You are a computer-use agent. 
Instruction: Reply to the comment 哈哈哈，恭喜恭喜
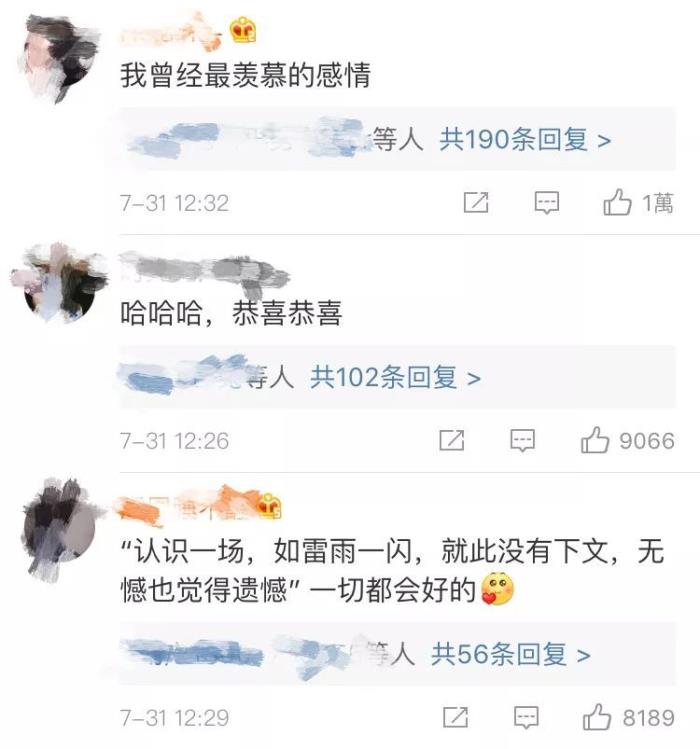click(523, 440)
